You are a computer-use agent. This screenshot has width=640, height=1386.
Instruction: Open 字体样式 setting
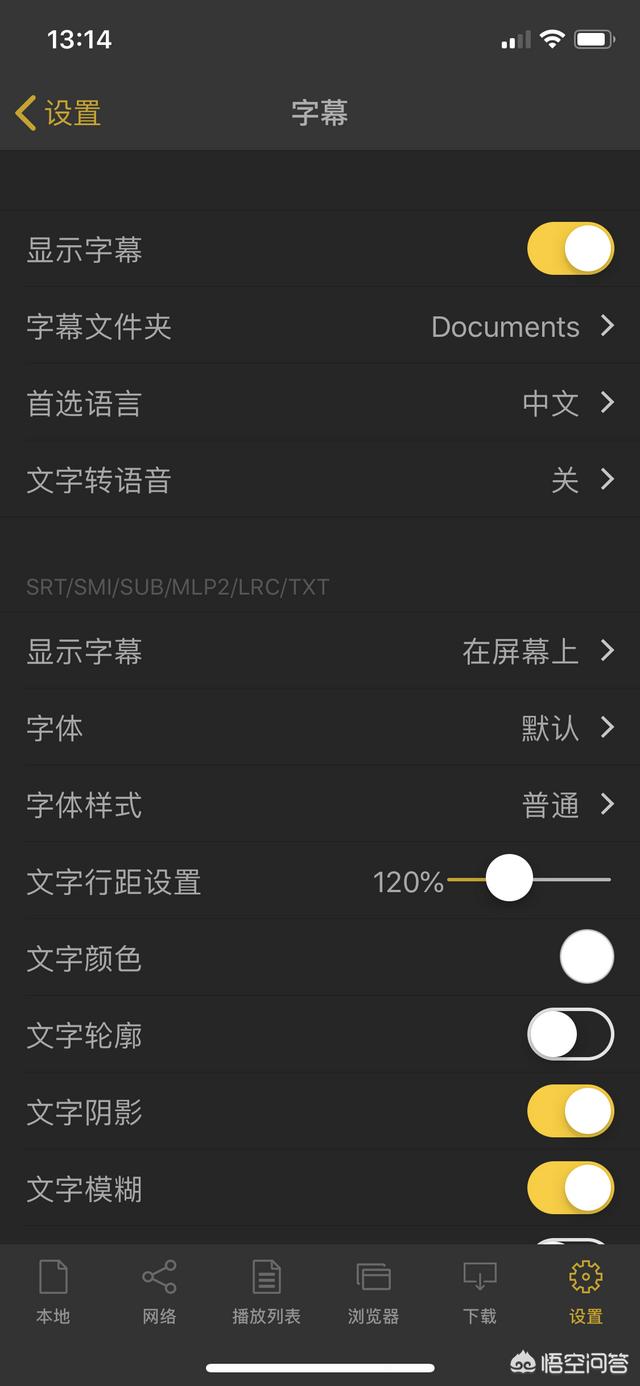(320, 805)
